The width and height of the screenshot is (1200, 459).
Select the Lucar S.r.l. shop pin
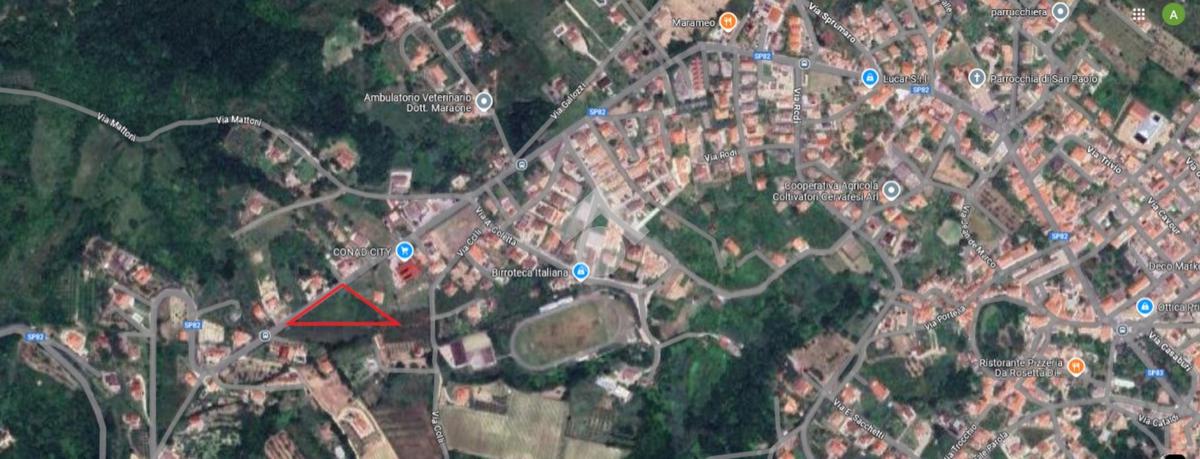pyautogui.click(x=870, y=77)
